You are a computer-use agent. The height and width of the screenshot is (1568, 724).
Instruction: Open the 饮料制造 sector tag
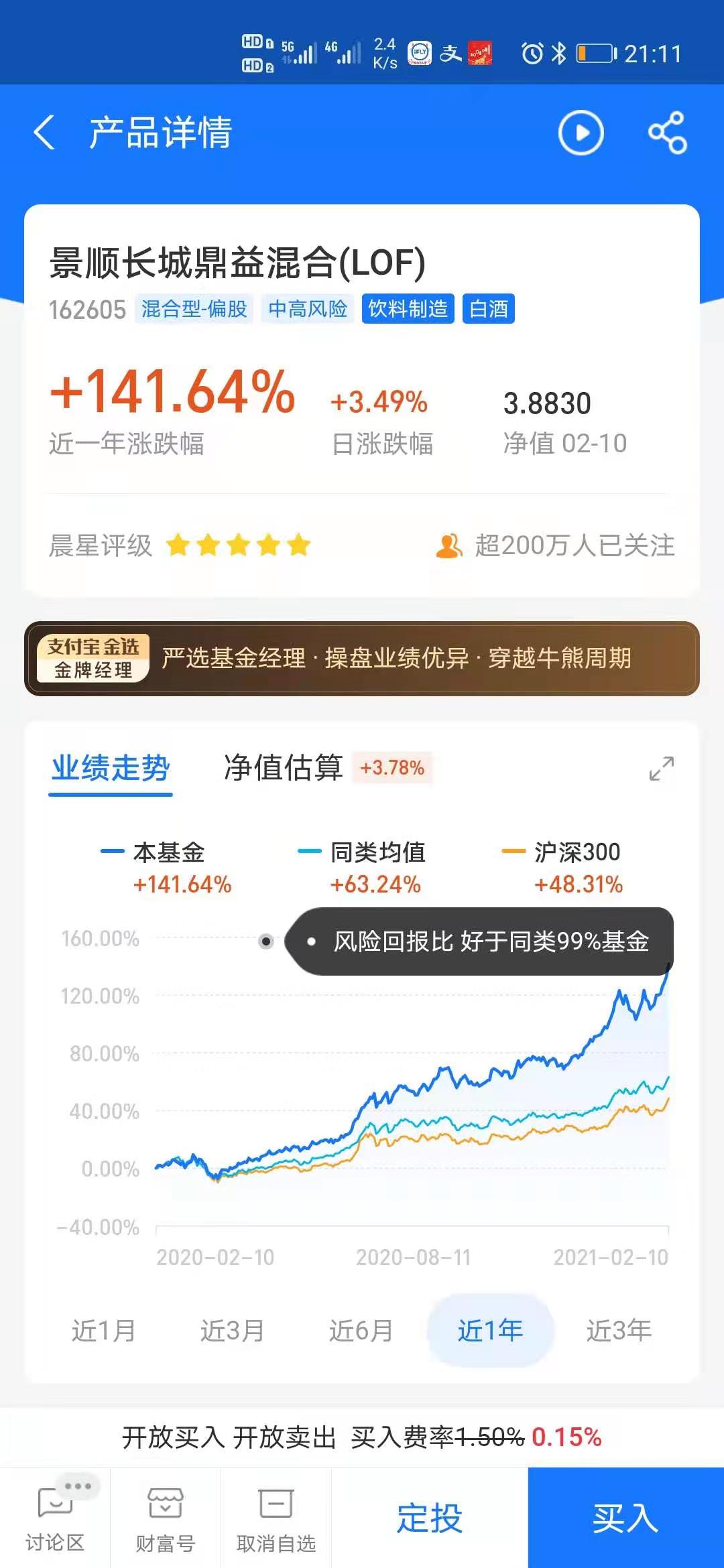tap(408, 309)
